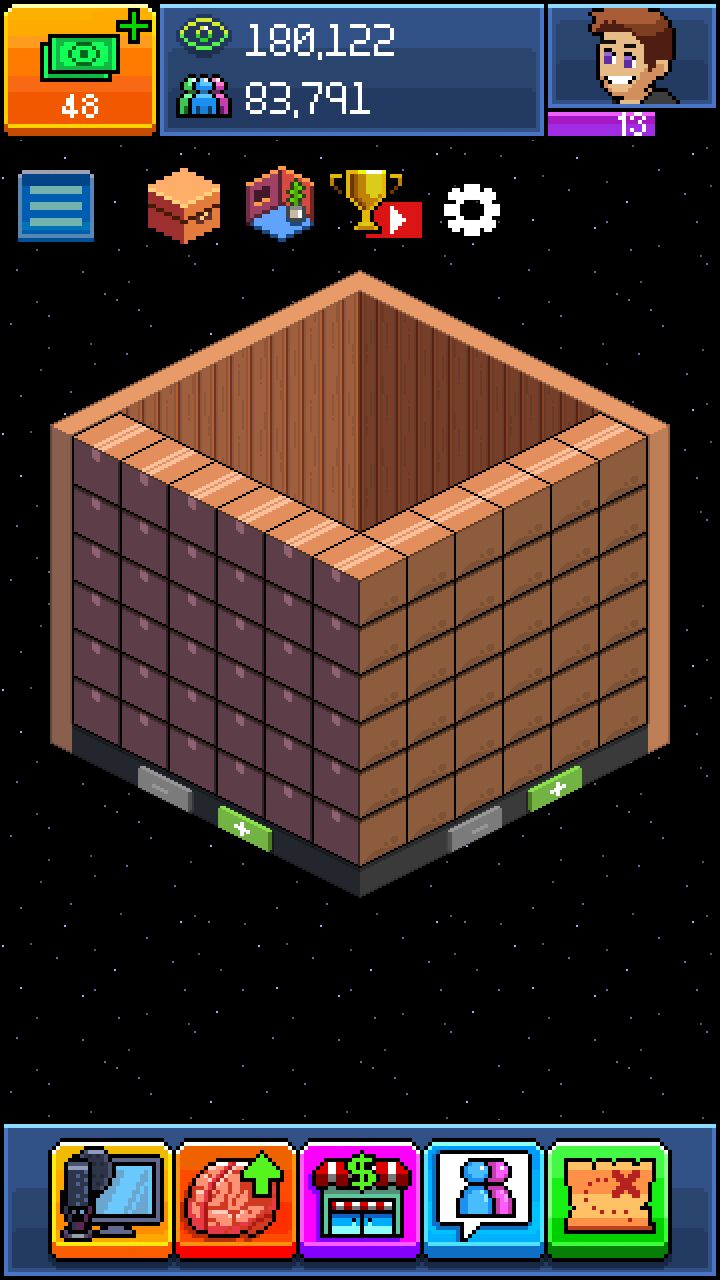Open the orange storage chest
720x1280 pixels.
point(184,205)
